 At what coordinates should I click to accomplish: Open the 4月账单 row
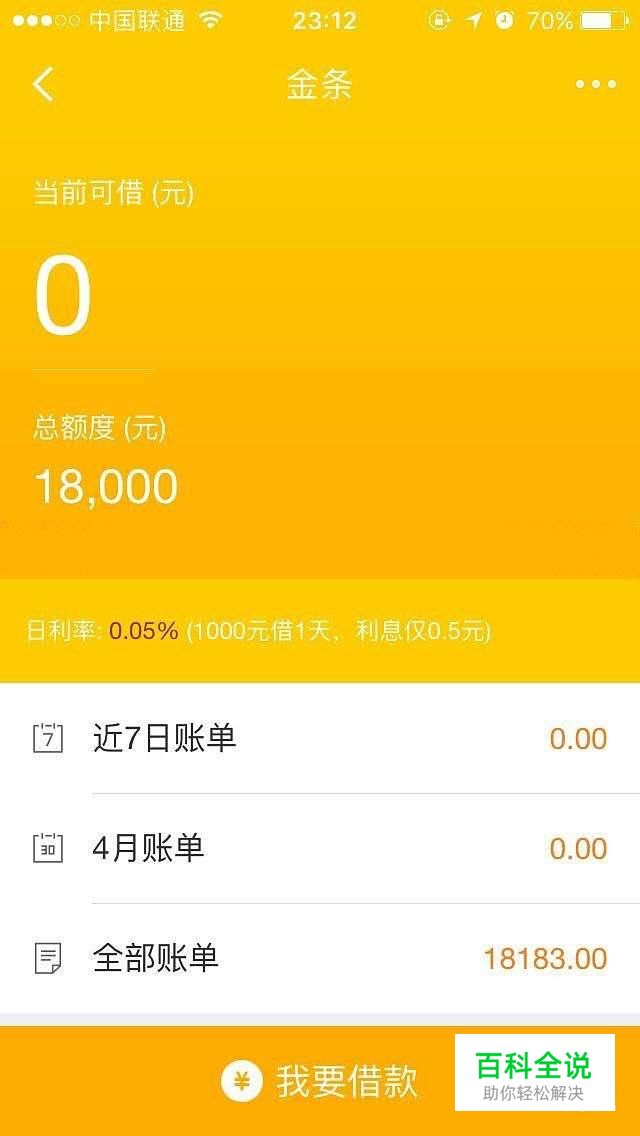coord(320,849)
